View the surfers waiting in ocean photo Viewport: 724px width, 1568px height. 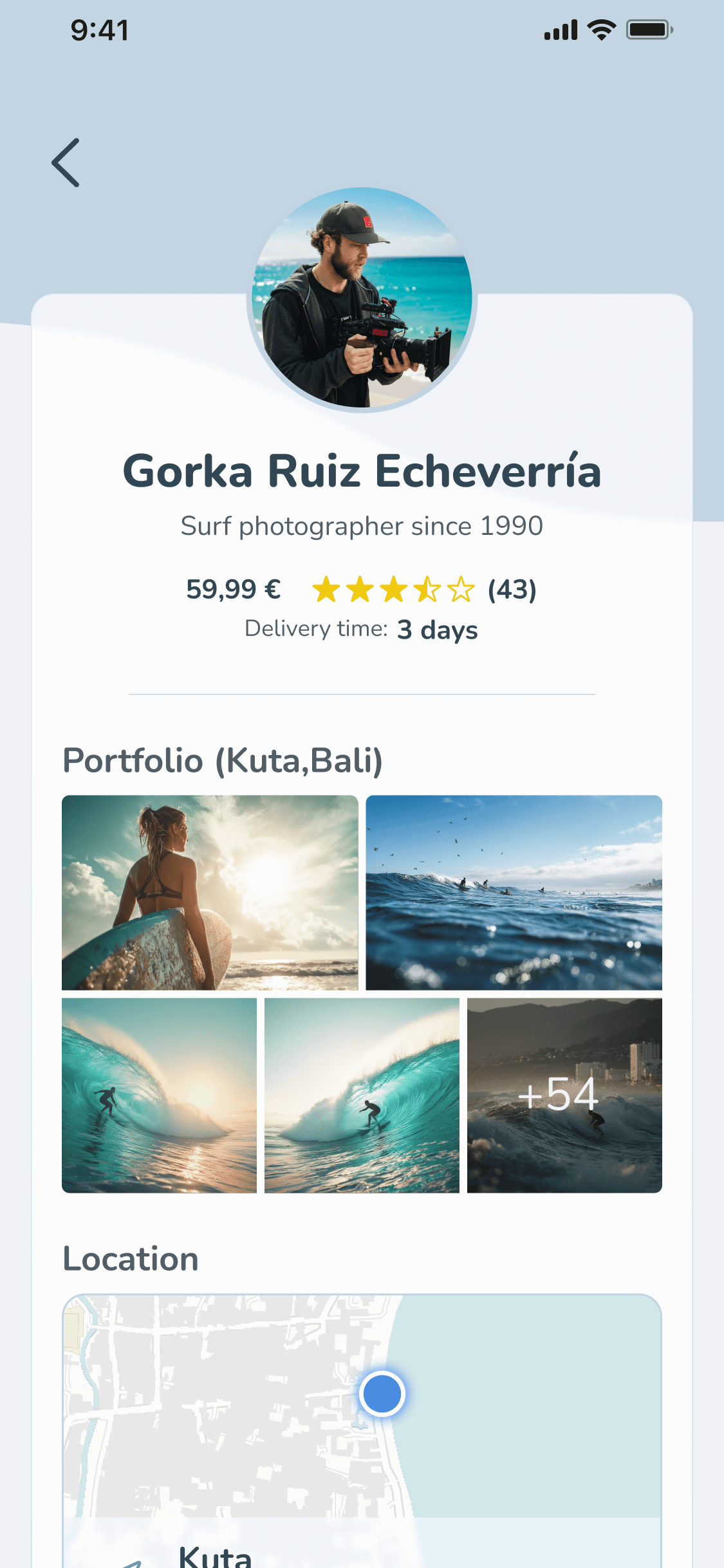[x=514, y=891]
